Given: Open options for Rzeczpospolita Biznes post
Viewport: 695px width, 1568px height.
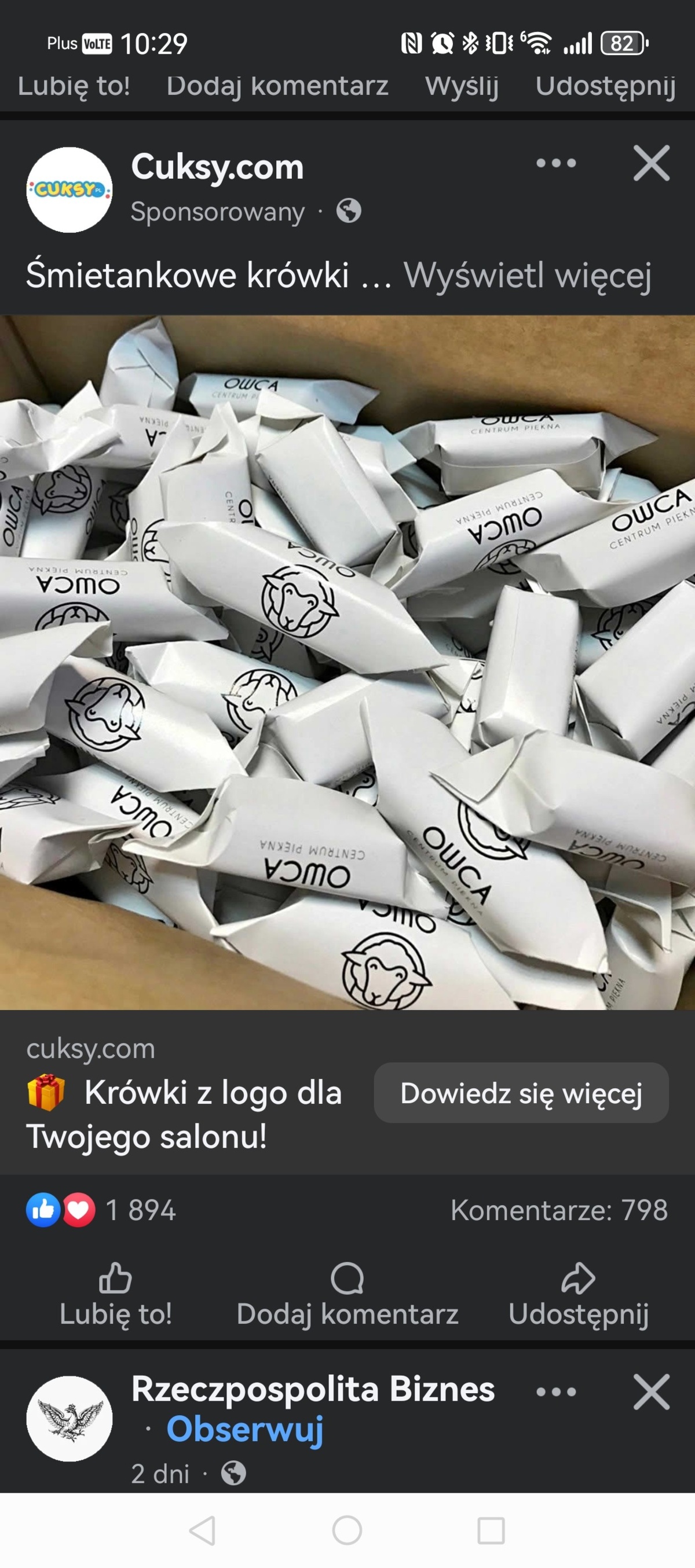Looking at the screenshot, I should (555, 1392).
